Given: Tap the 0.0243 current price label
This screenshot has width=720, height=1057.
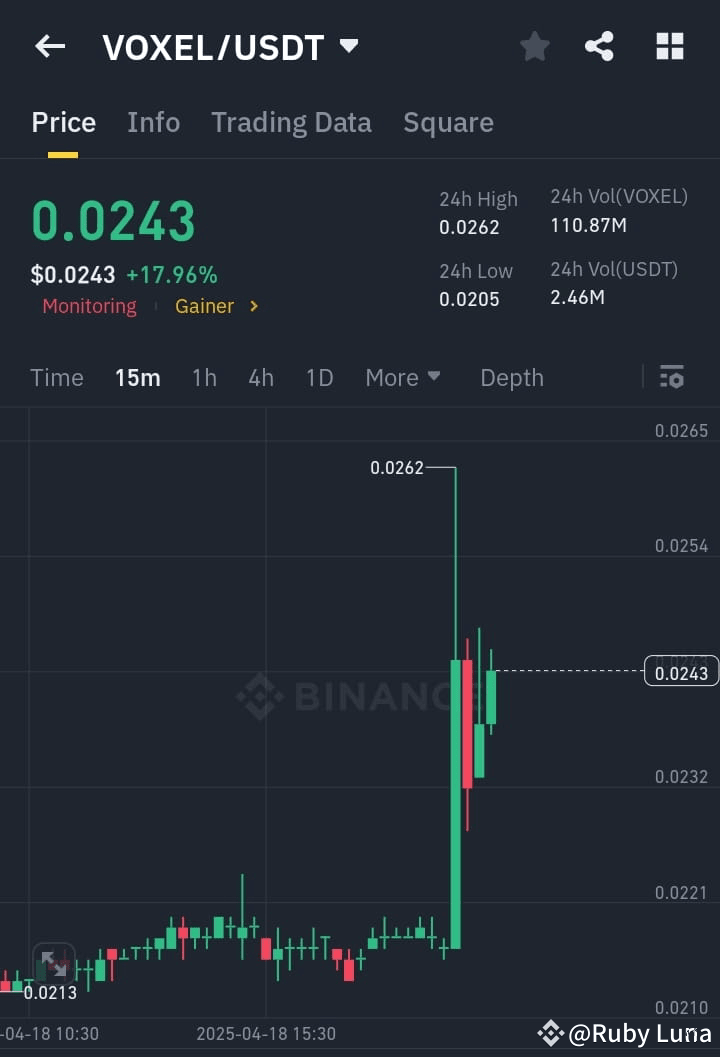Looking at the screenshot, I should [x=681, y=671].
